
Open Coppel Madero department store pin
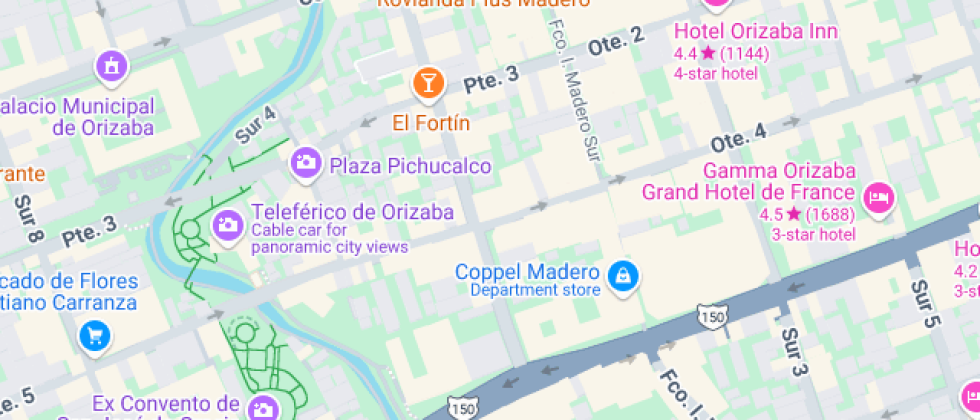click(x=622, y=274)
